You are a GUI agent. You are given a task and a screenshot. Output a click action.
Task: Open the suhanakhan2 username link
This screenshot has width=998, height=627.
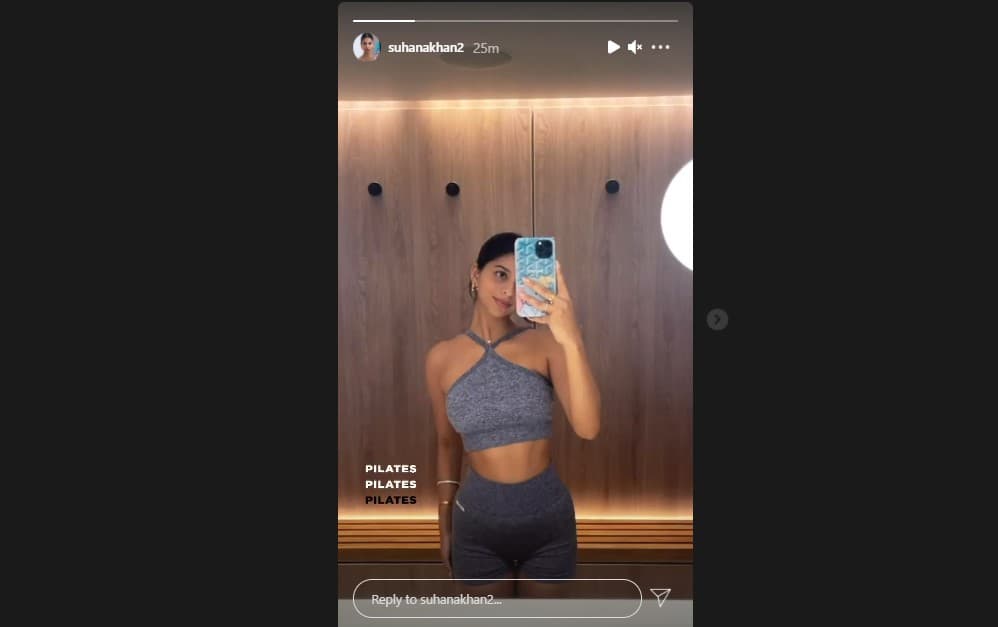(x=425, y=48)
